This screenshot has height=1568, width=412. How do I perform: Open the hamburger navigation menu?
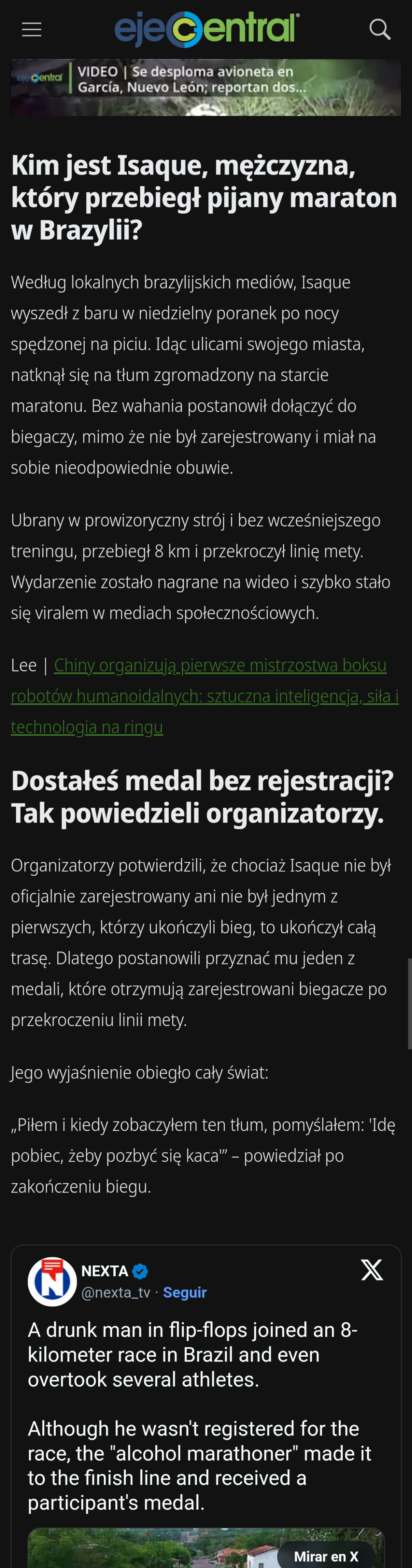pyautogui.click(x=32, y=29)
